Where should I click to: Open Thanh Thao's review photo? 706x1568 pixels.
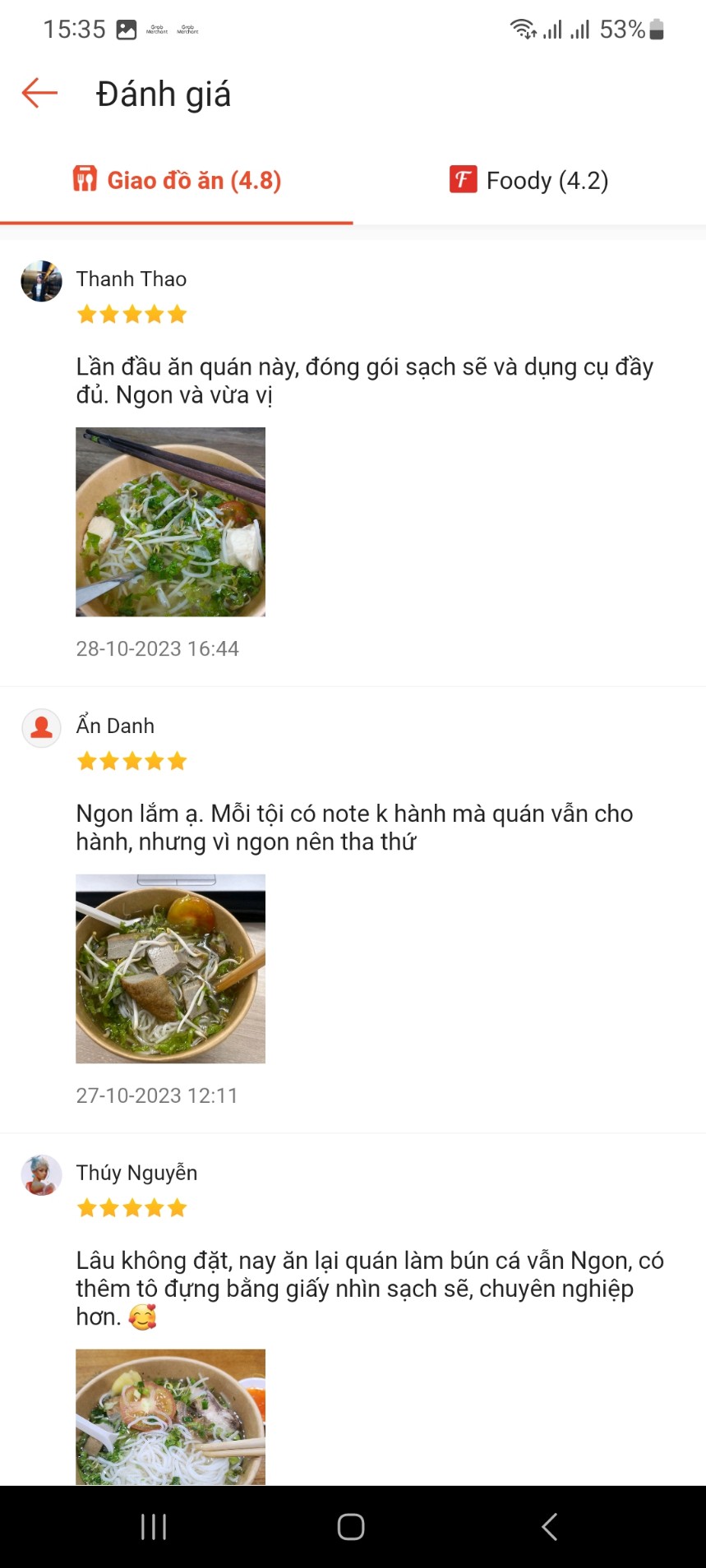point(170,522)
